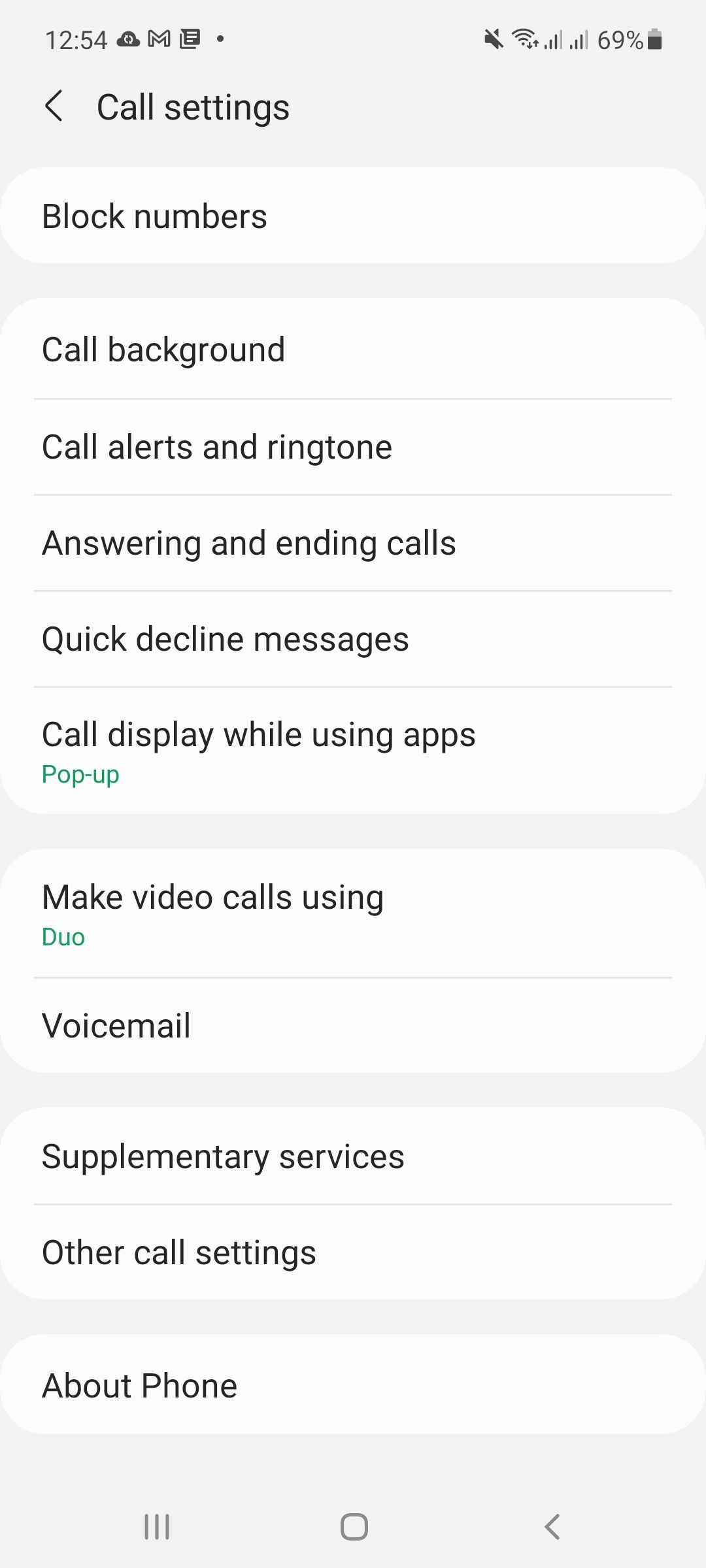This screenshot has height=1568, width=706.
Task: View About Phone
Action: click(x=353, y=1385)
